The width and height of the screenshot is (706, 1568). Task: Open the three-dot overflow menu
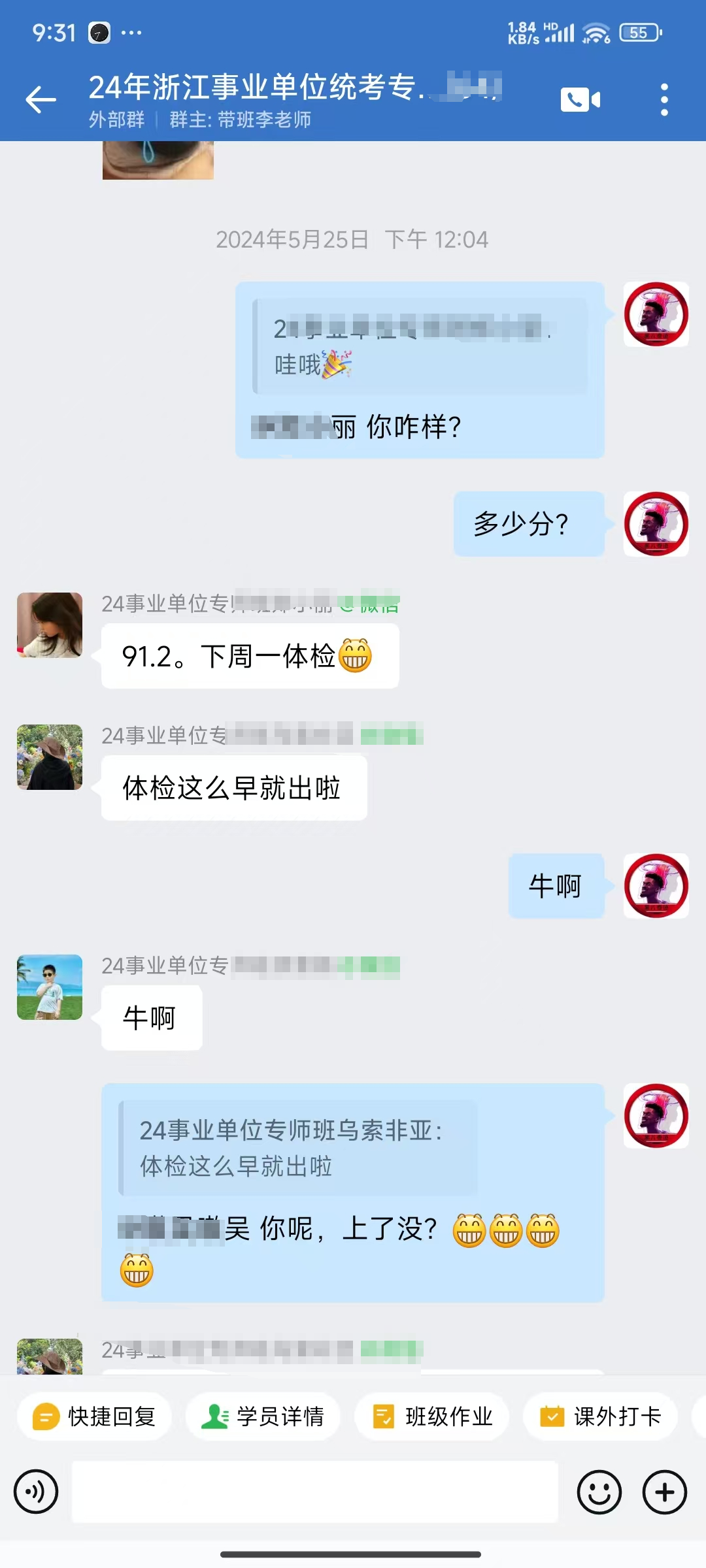tap(664, 100)
